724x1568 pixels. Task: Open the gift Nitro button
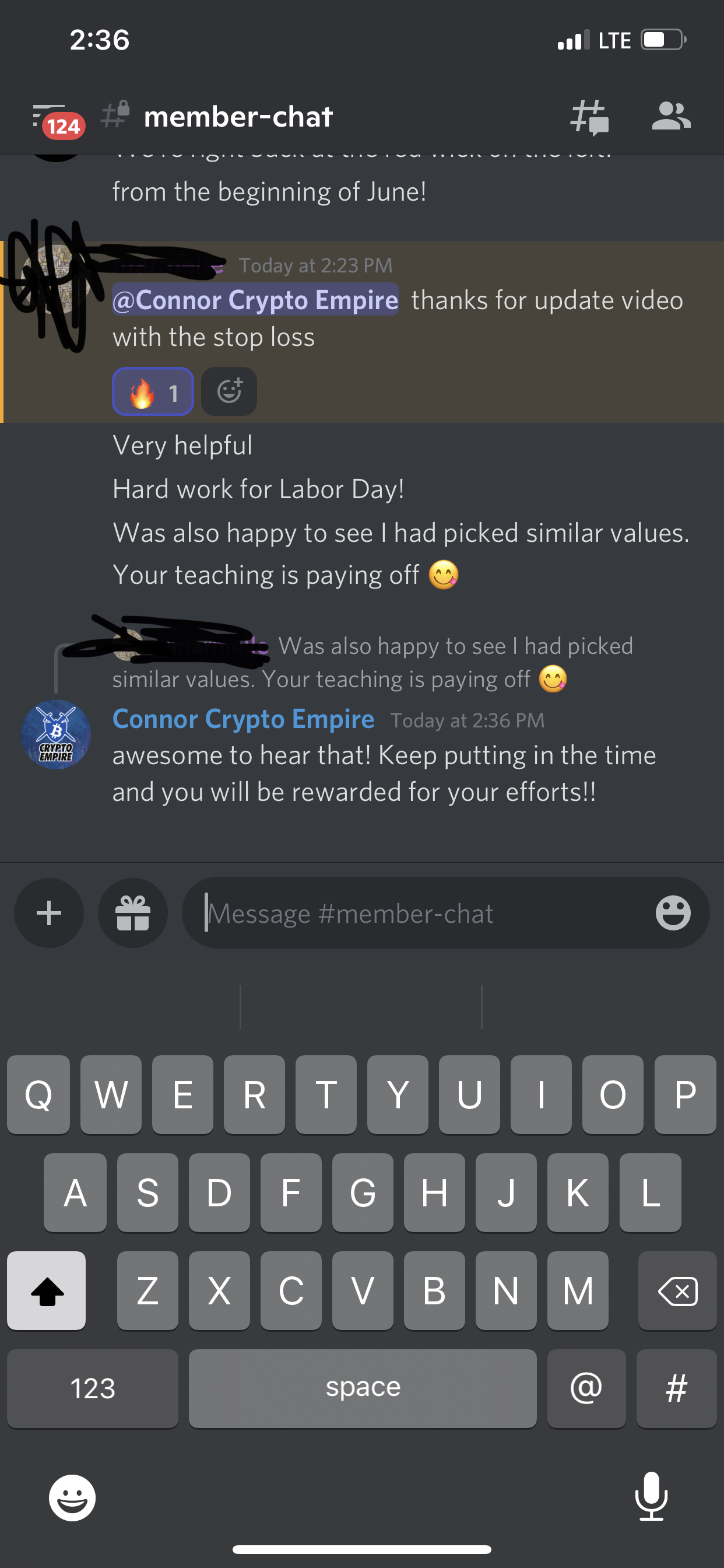(x=133, y=913)
